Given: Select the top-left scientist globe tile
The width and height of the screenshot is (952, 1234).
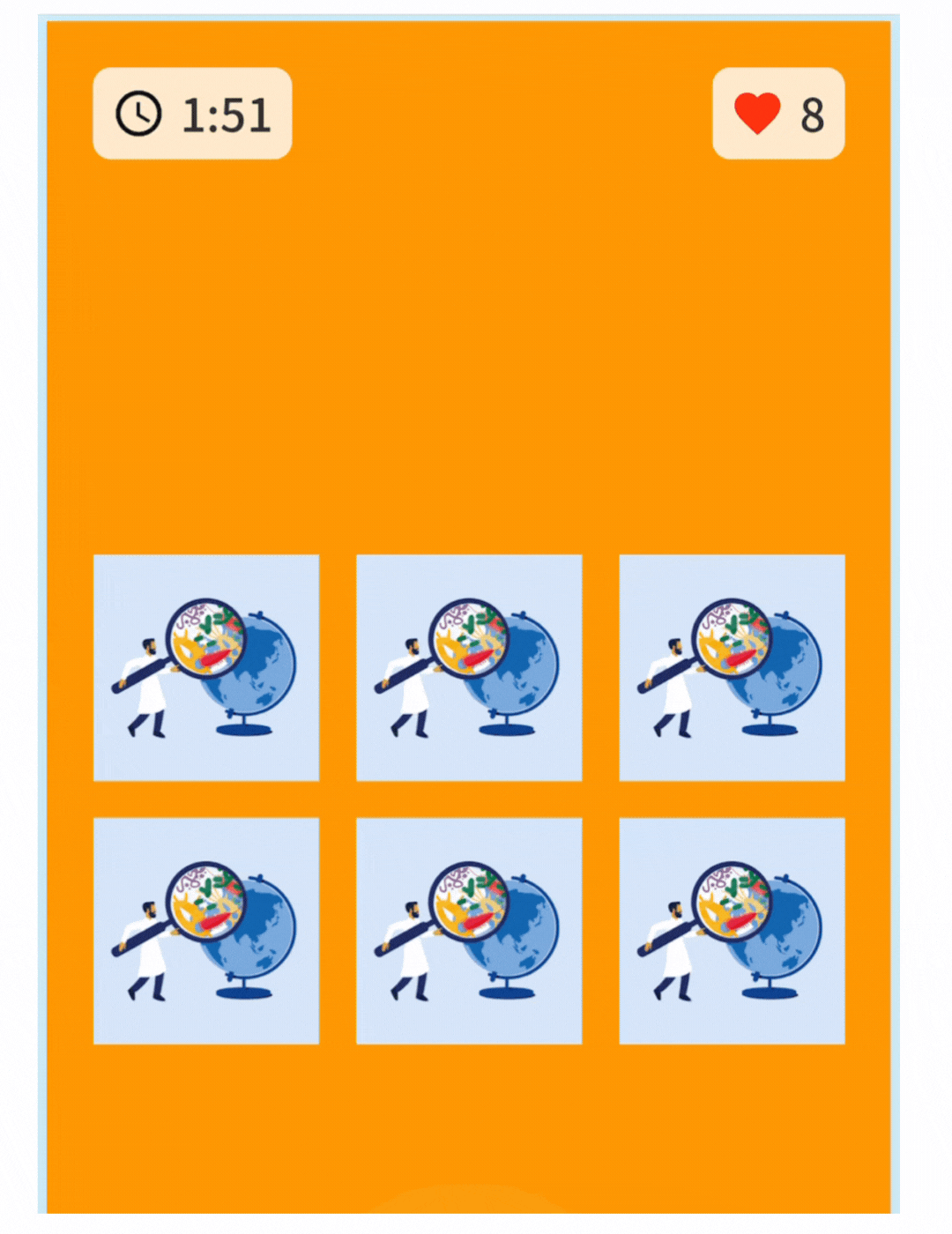Looking at the screenshot, I should pos(206,667).
